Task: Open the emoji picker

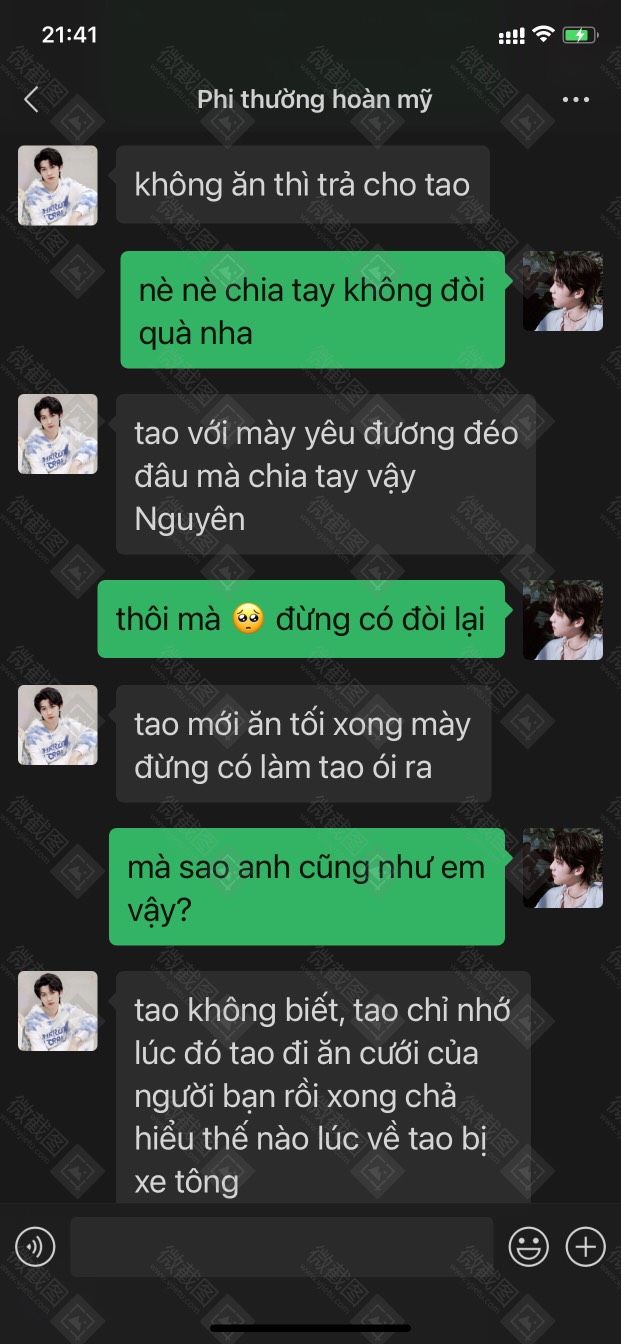Action: (x=529, y=1246)
